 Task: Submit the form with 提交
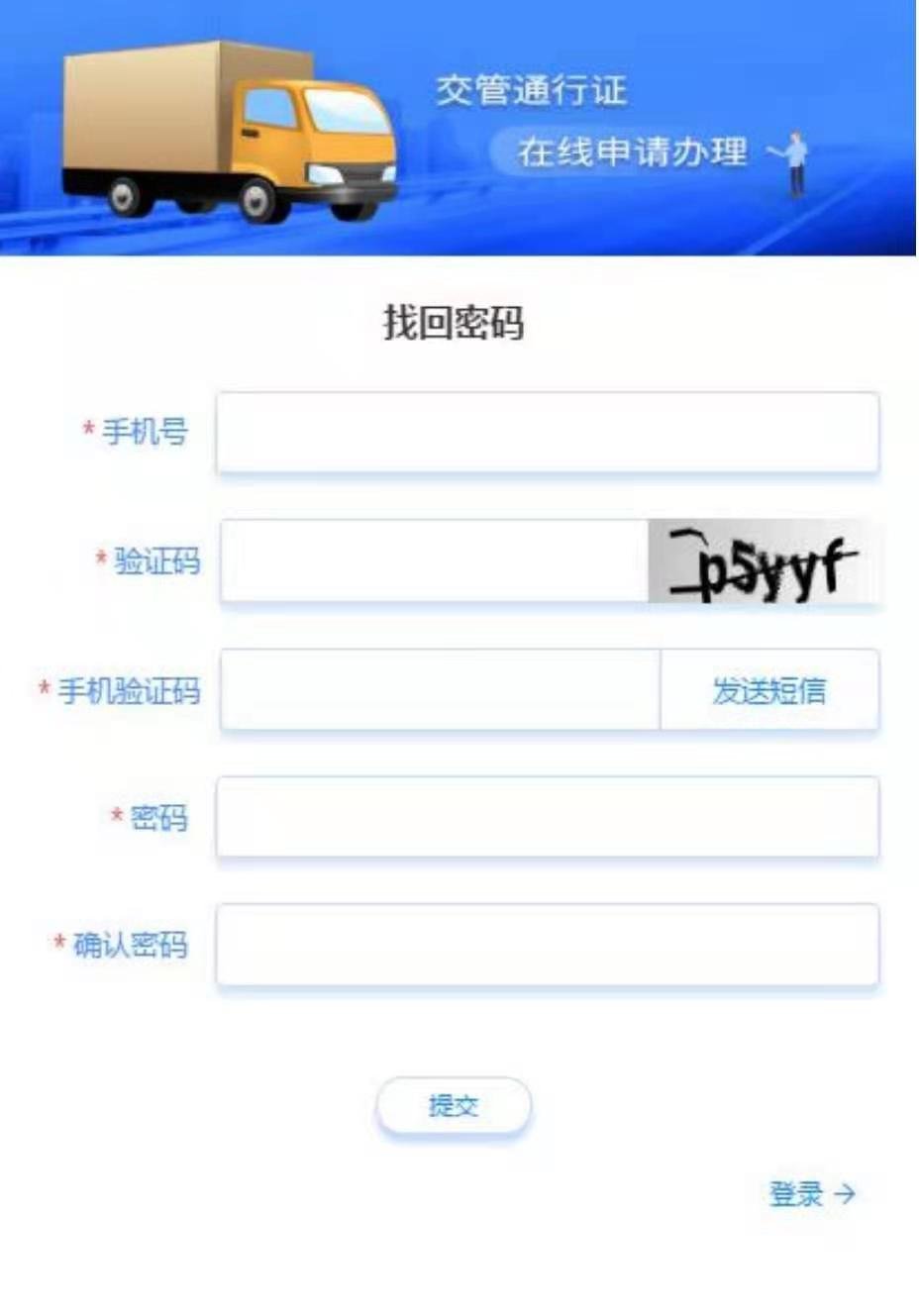click(x=454, y=1105)
